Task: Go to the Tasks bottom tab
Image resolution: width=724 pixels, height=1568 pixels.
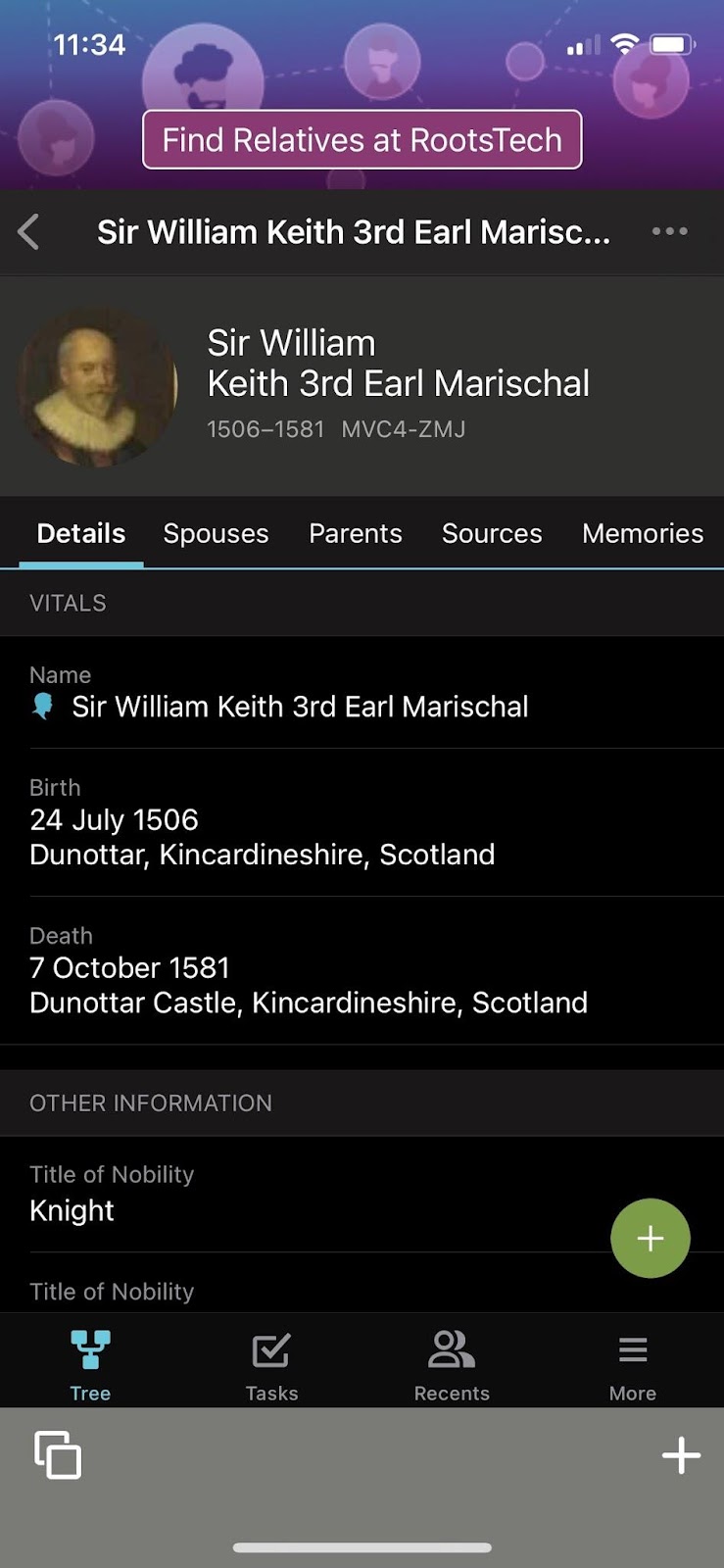Action: (271, 1364)
